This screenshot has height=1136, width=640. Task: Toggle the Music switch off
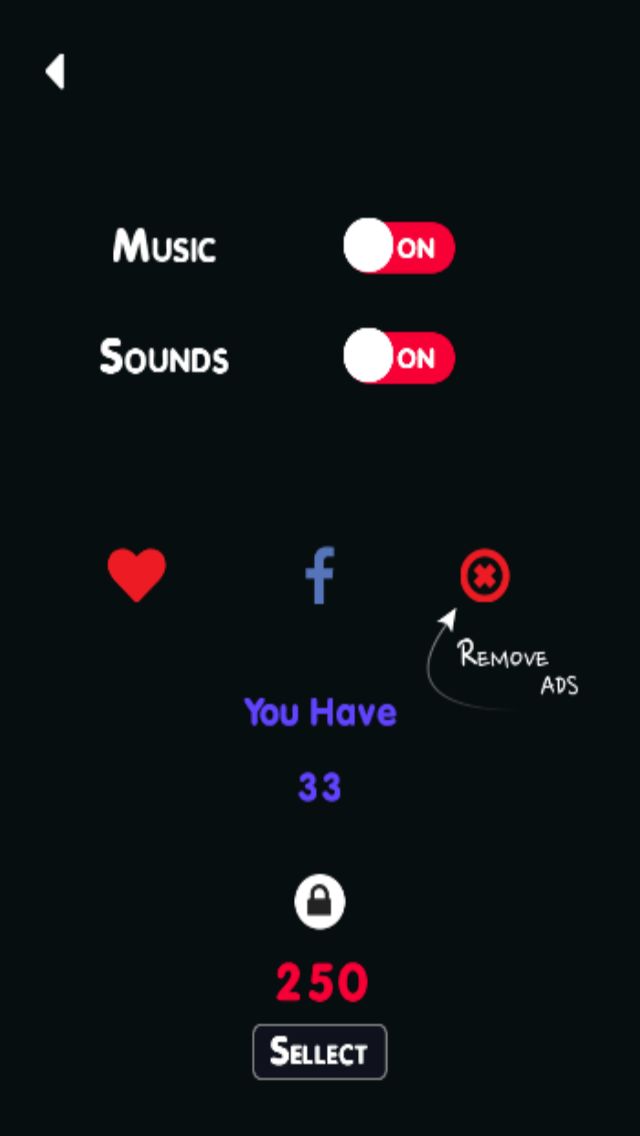pos(399,246)
